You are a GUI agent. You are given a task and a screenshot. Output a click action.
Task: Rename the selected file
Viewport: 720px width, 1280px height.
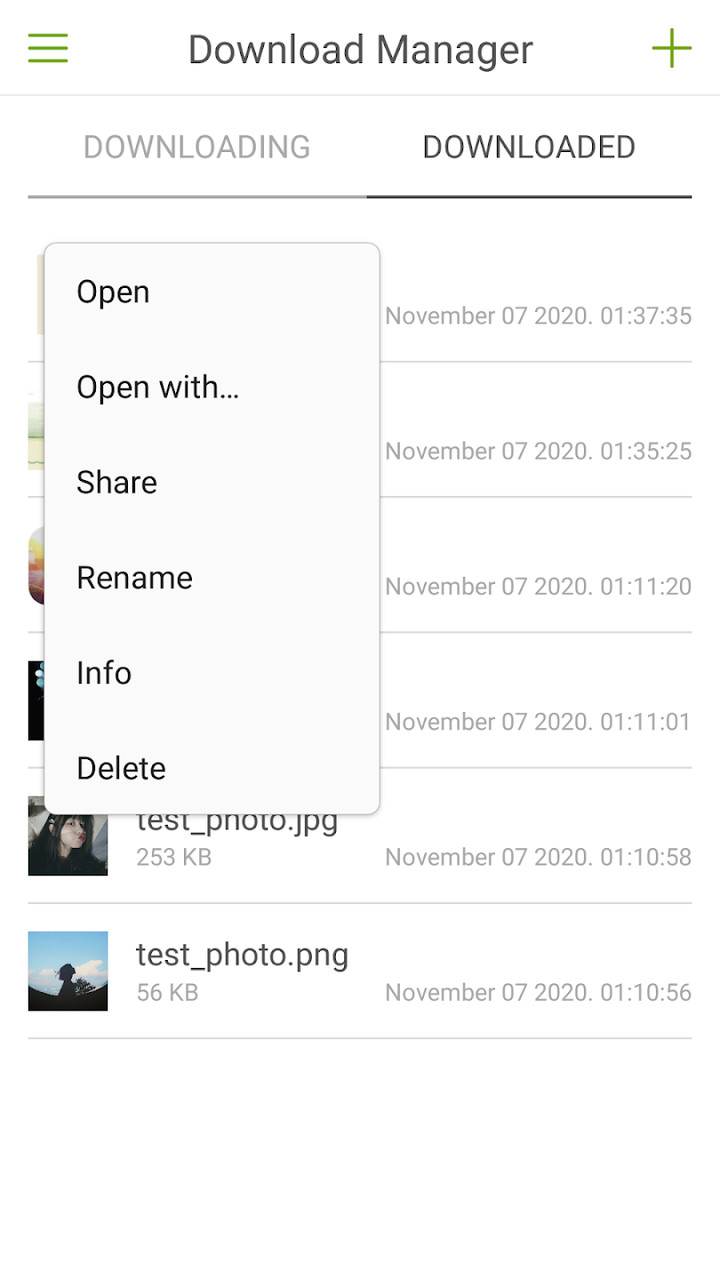212,578
